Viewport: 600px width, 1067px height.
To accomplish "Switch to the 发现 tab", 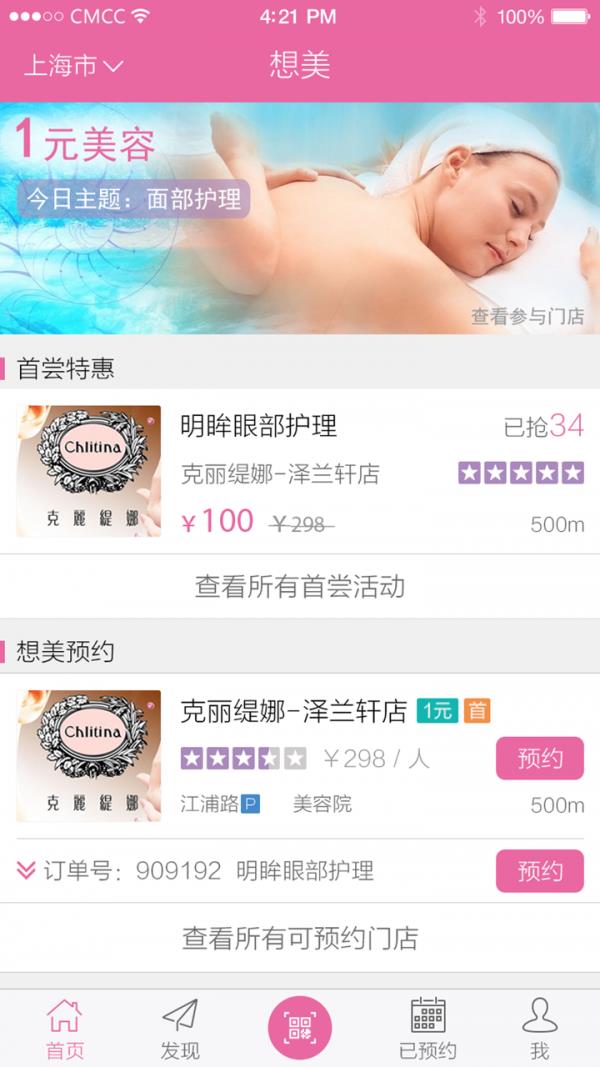I will tap(181, 1028).
